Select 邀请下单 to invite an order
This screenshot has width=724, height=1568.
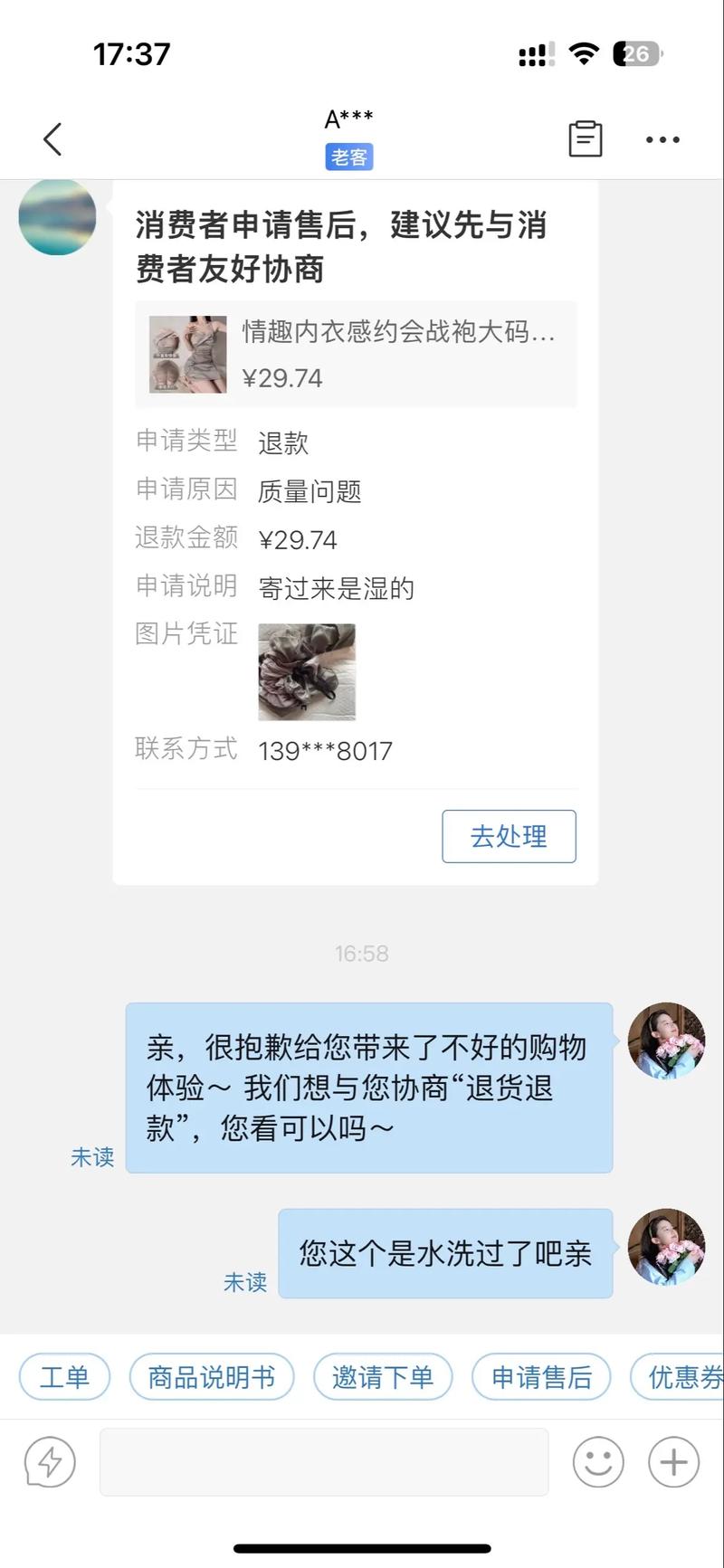click(x=383, y=1376)
